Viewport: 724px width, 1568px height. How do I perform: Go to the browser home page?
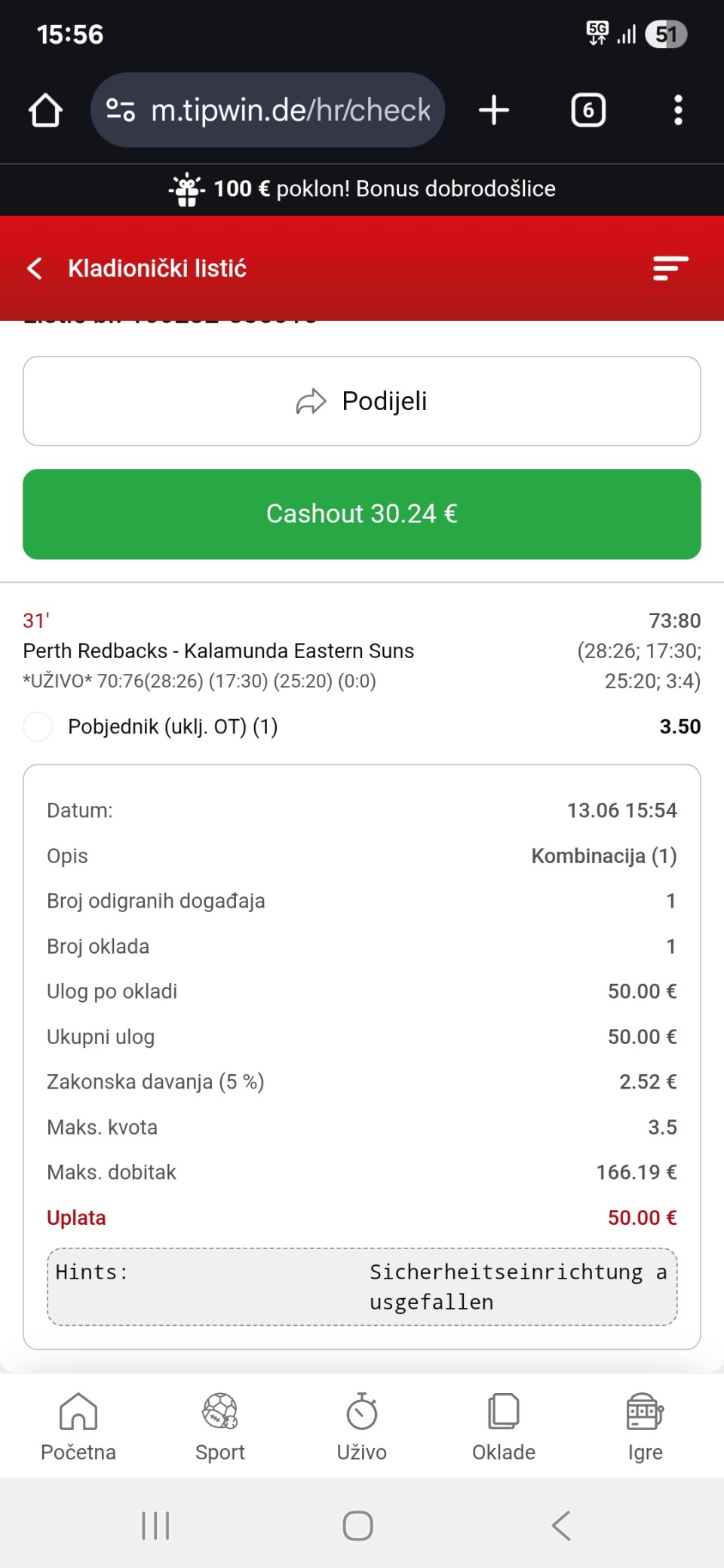(45, 110)
